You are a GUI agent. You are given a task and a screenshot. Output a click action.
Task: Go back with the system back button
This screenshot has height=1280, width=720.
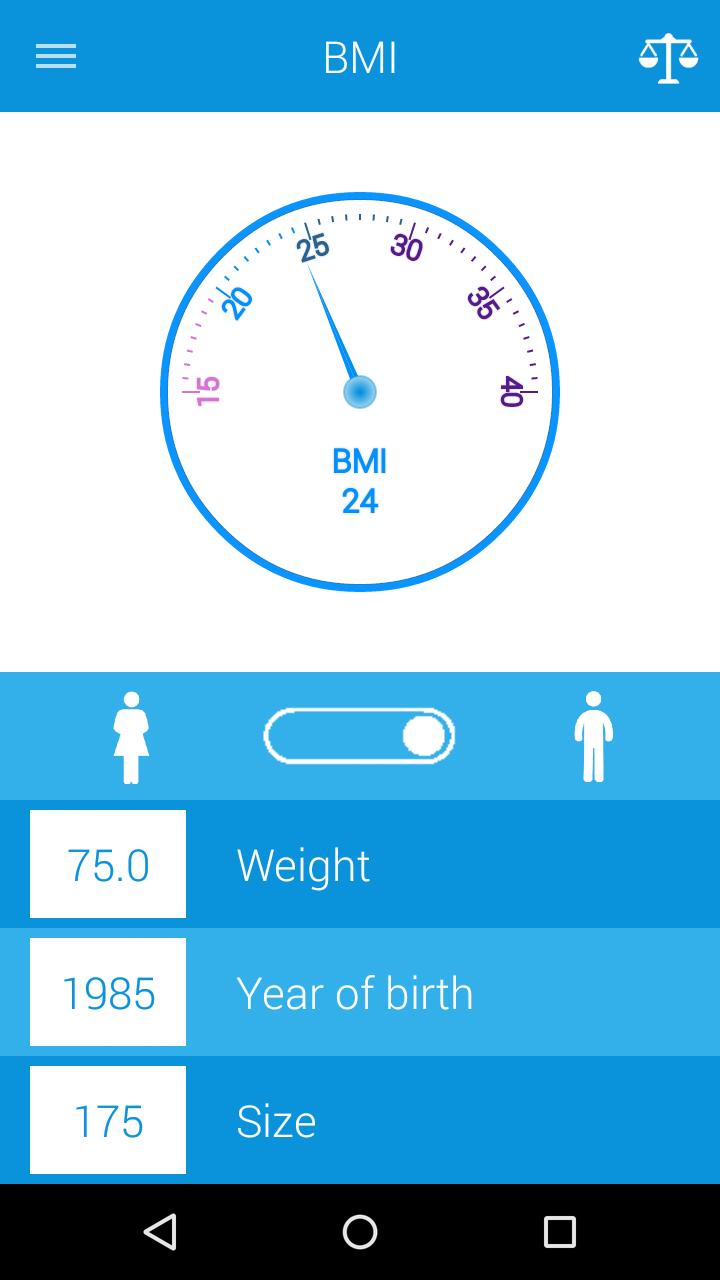pos(160,1232)
